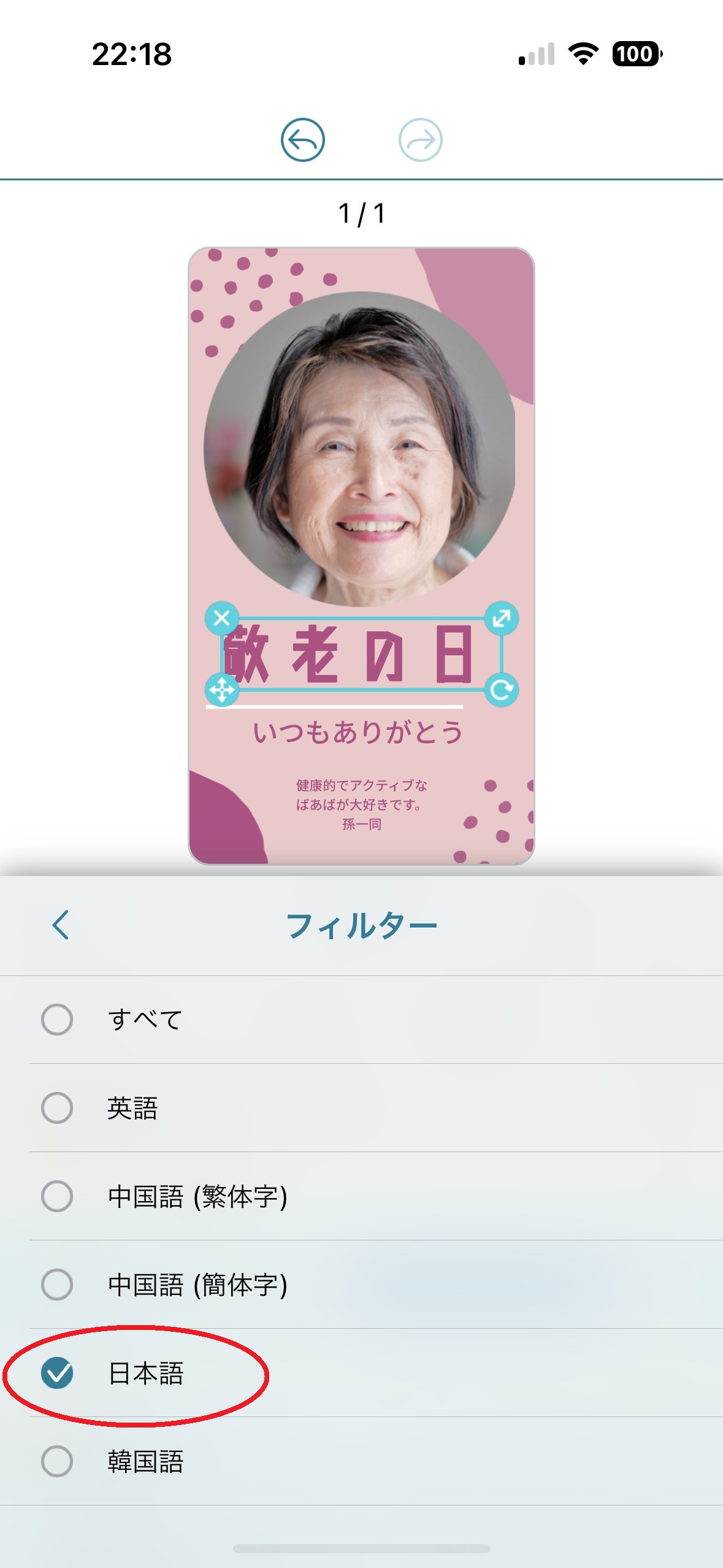Pick the 中国語 (簡体字) option
Image resolution: width=723 pixels, height=1568 pixels.
pyautogui.click(x=57, y=1285)
